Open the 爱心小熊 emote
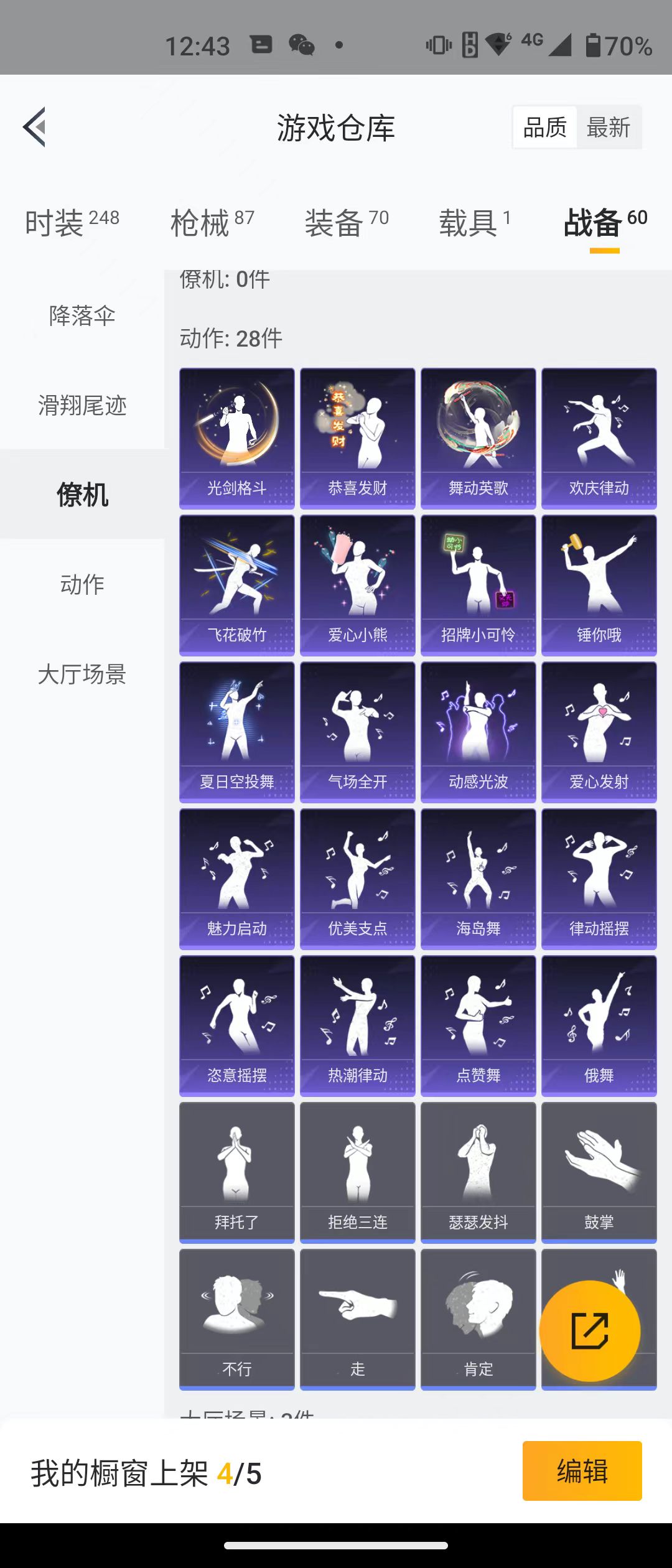Image resolution: width=672 pixels, height=1568 pixels. (358, 585)
